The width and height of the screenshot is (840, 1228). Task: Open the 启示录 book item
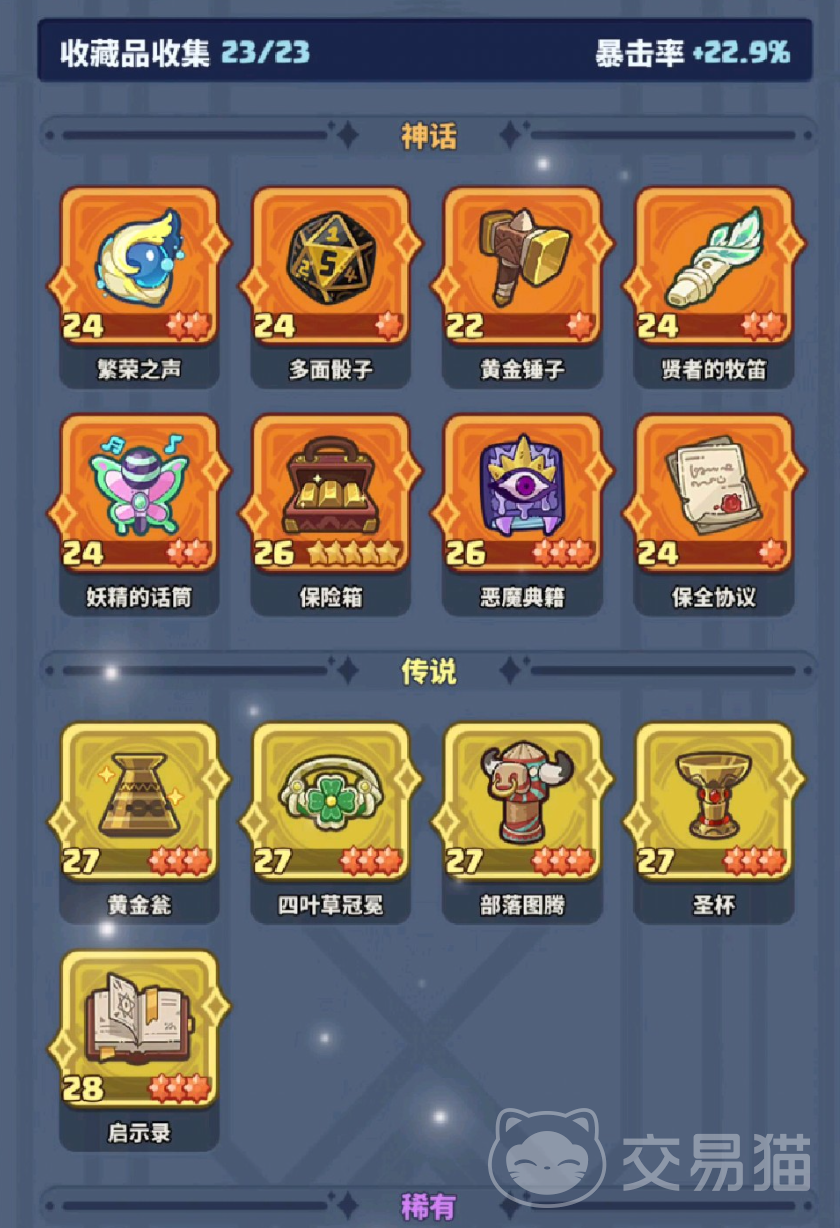(x=139, y=1028)
